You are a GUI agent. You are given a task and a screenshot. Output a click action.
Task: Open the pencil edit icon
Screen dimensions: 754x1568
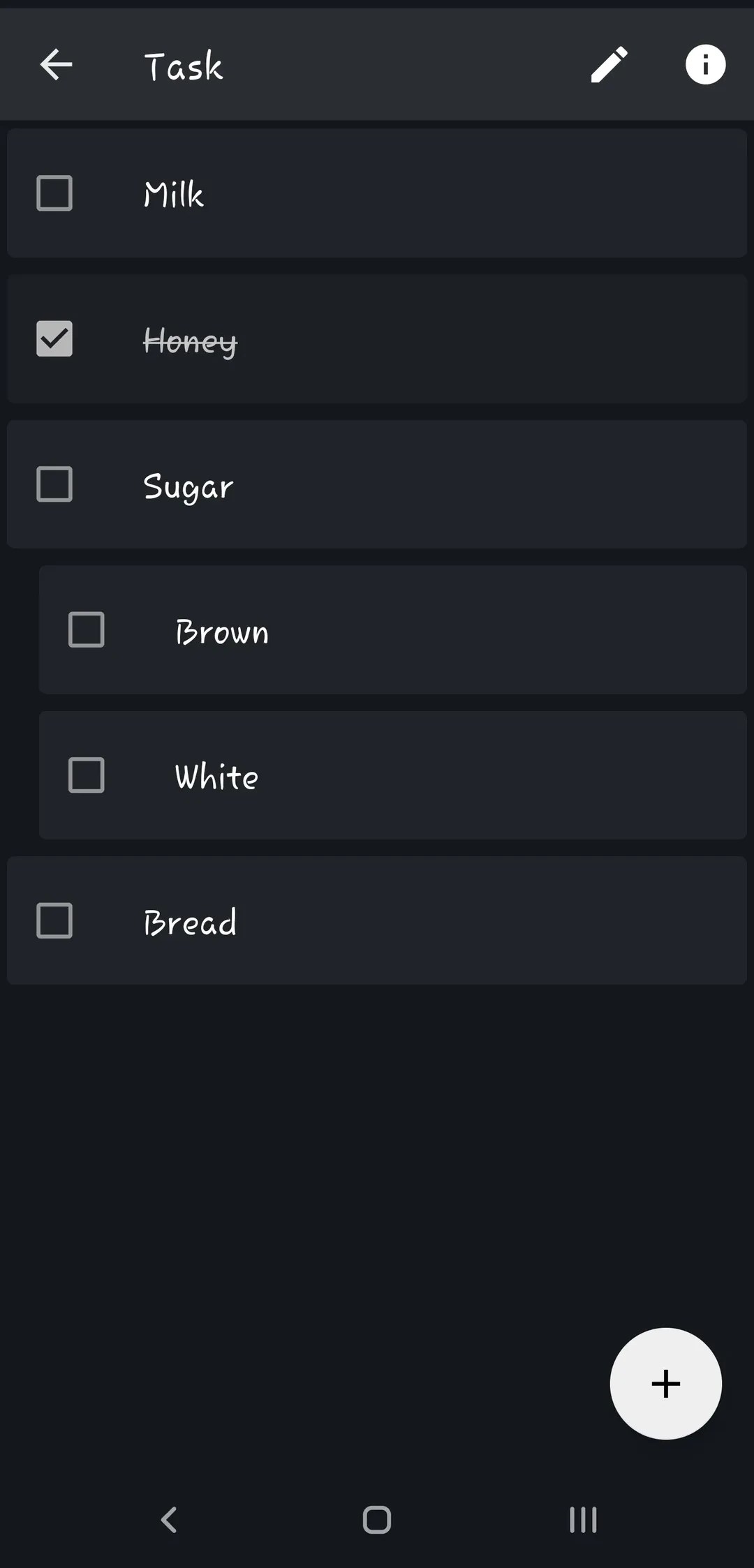coord(609,65)
